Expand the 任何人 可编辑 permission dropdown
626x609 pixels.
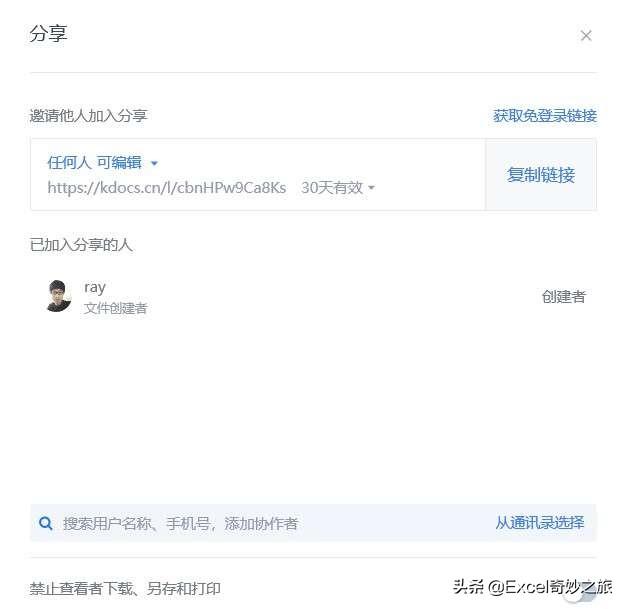[x=103, y=162]
